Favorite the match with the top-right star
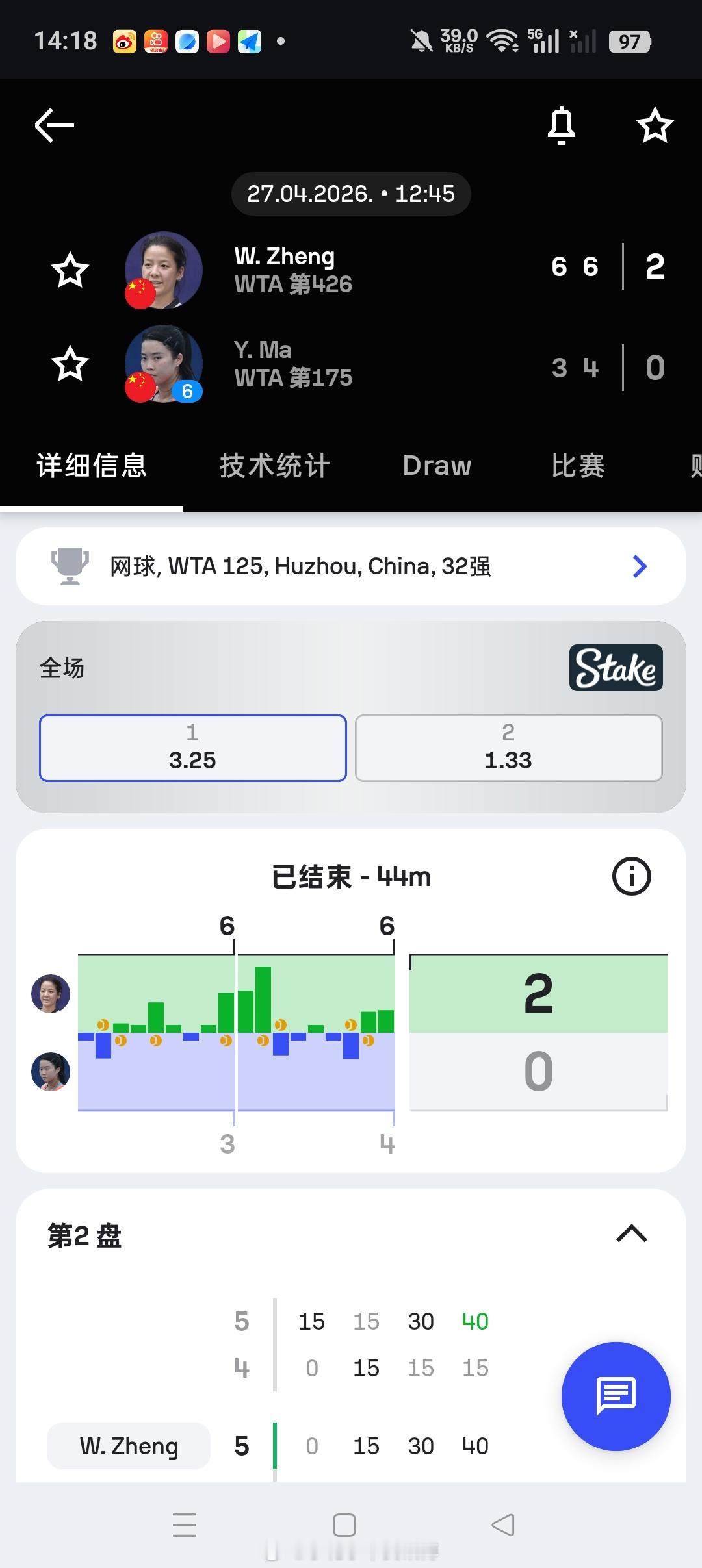This screenshot has height=1568, width=702. point(654,126)
